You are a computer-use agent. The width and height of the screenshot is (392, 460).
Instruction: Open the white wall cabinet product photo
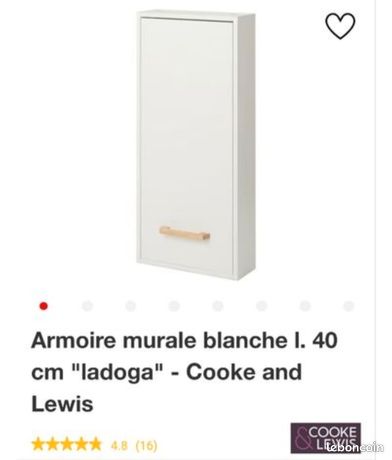196,145
